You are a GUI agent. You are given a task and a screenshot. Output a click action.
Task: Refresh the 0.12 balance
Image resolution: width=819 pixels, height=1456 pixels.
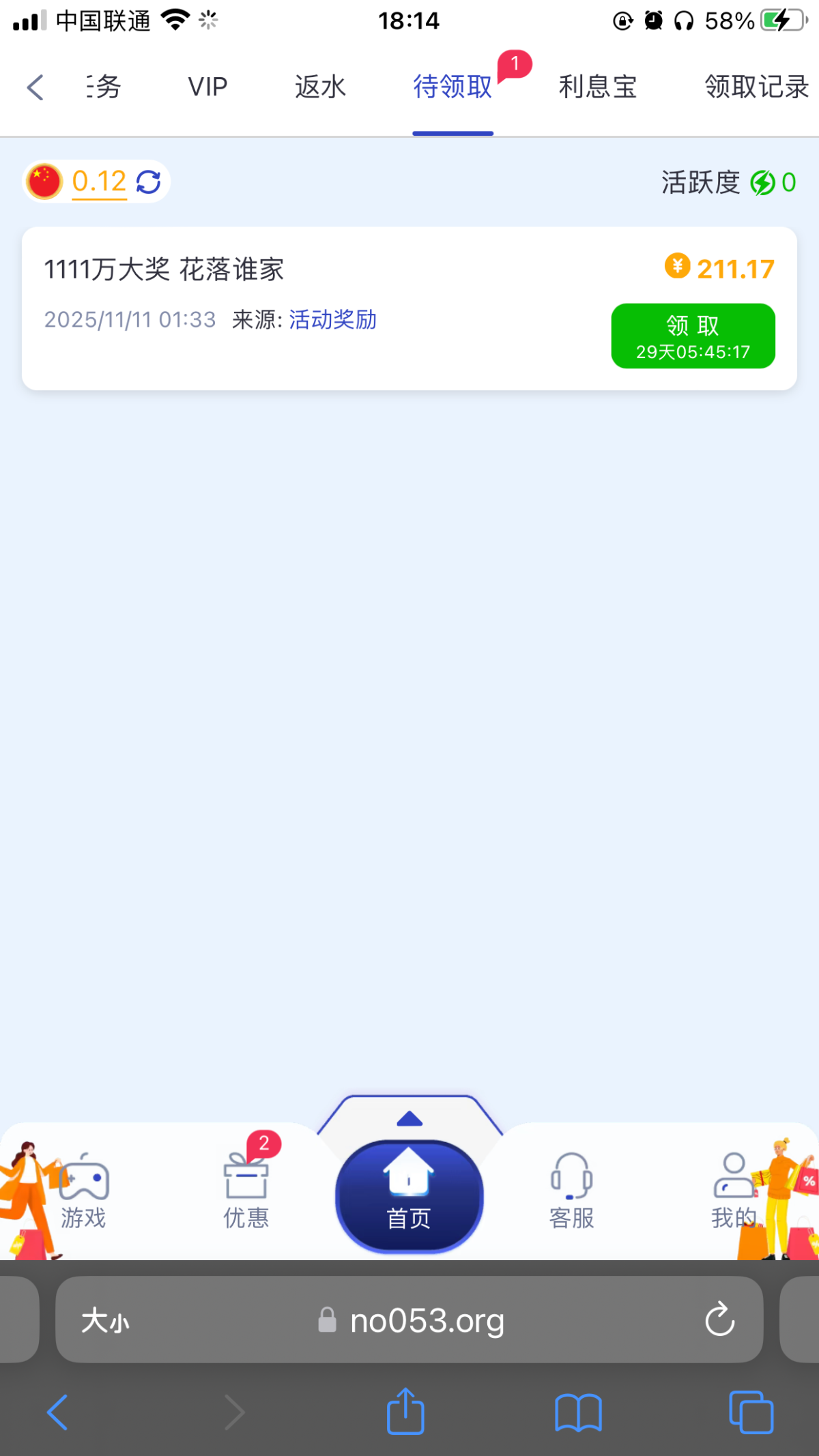(x=148, y=182)
